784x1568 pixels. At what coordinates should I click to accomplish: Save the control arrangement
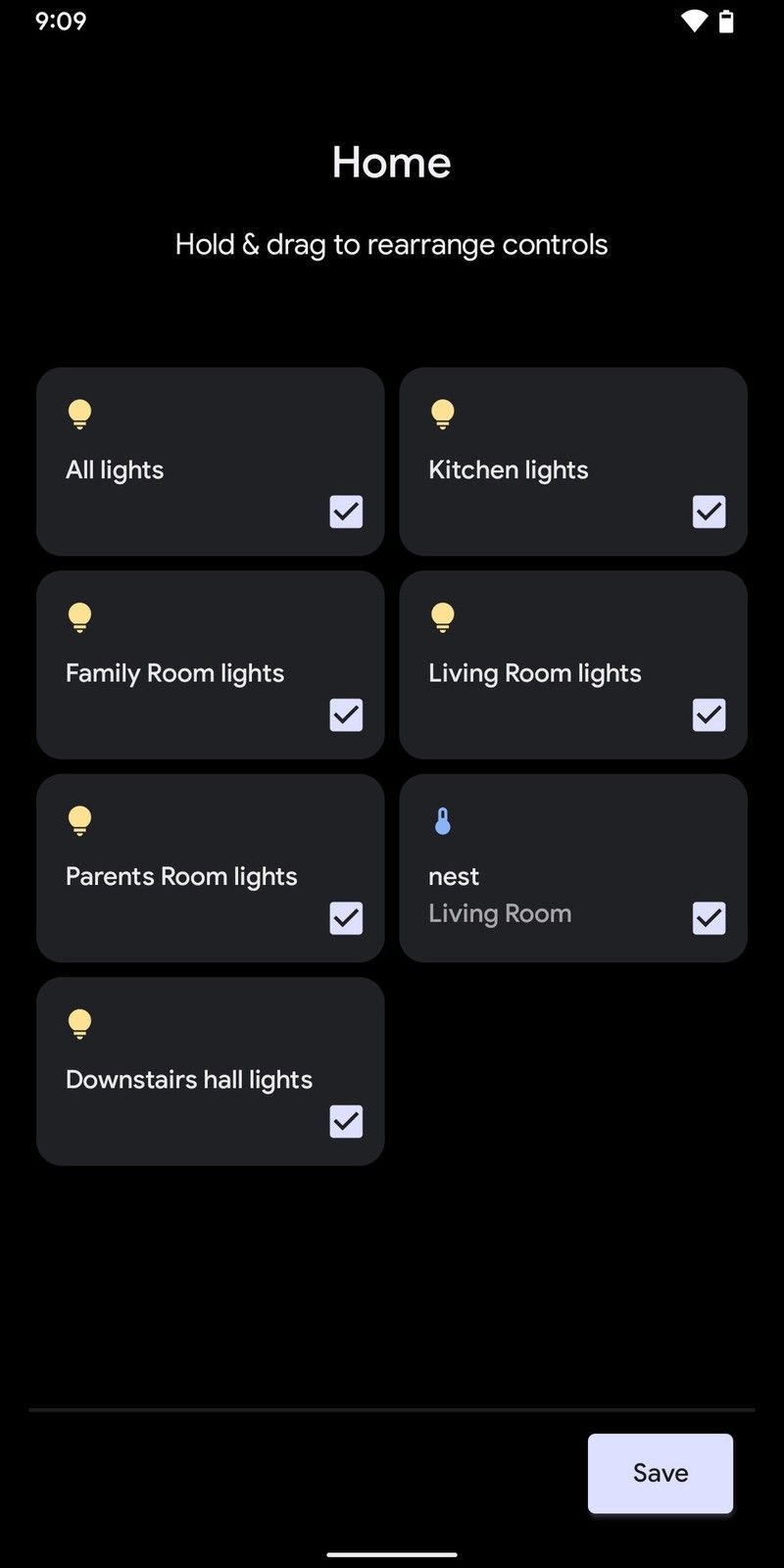(660, 1473)
